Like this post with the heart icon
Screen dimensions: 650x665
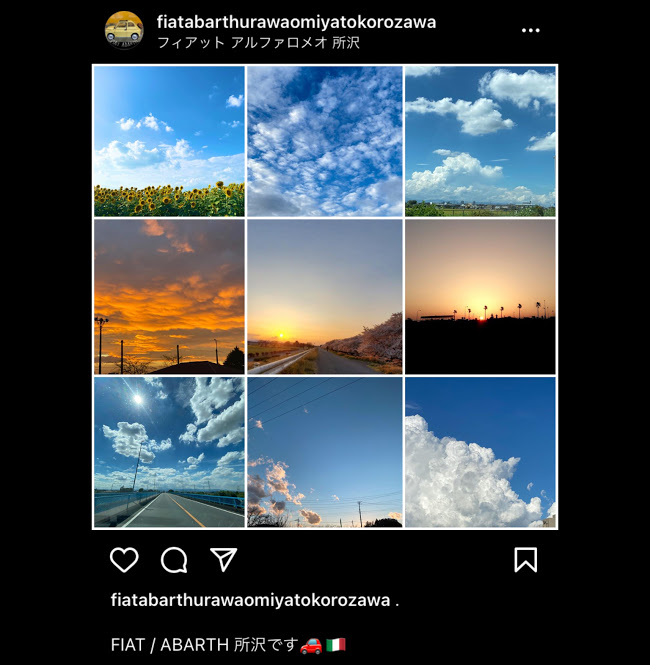coord(124,560)
